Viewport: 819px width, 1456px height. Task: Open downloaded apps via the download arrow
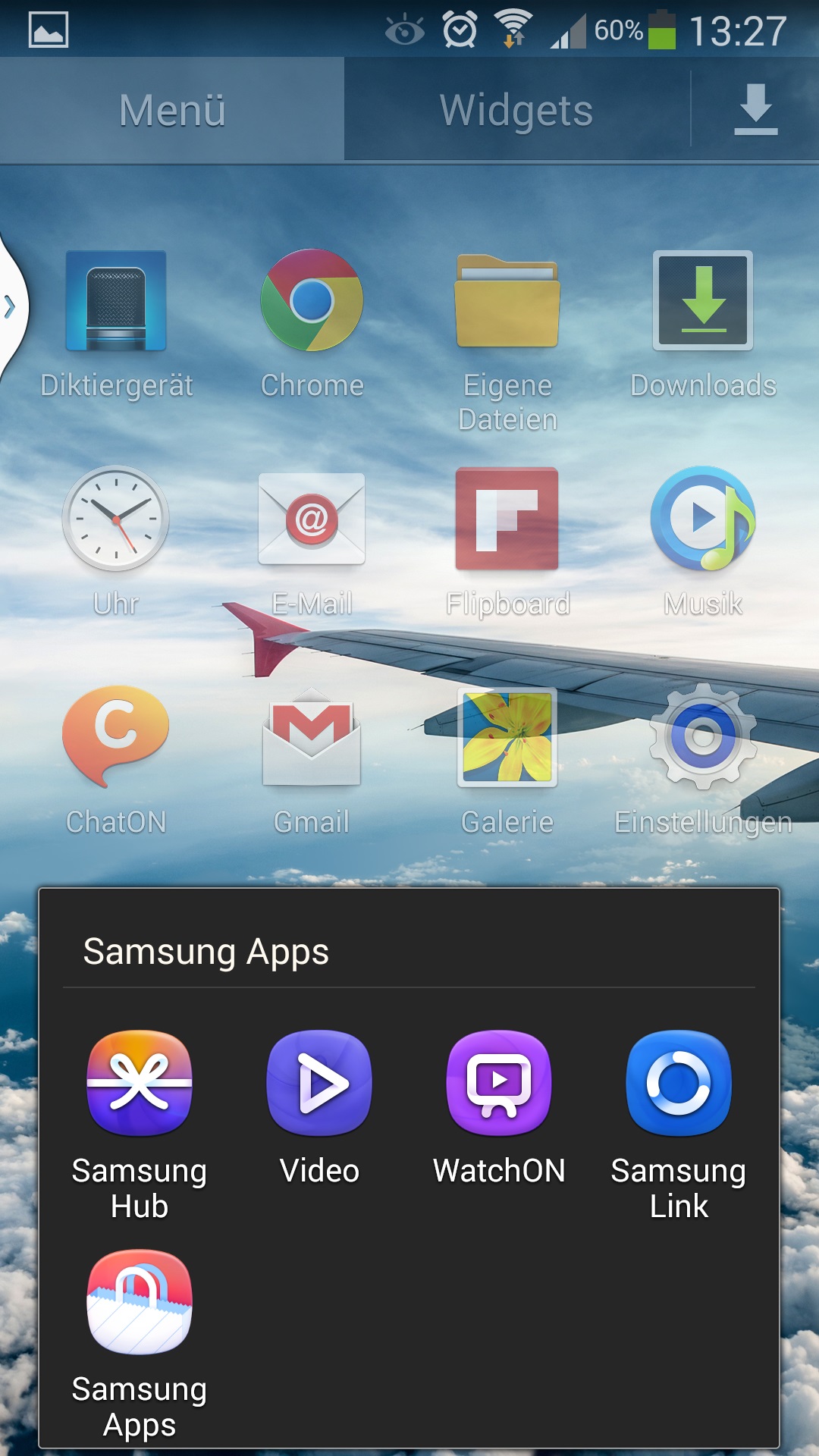[755, 110]
